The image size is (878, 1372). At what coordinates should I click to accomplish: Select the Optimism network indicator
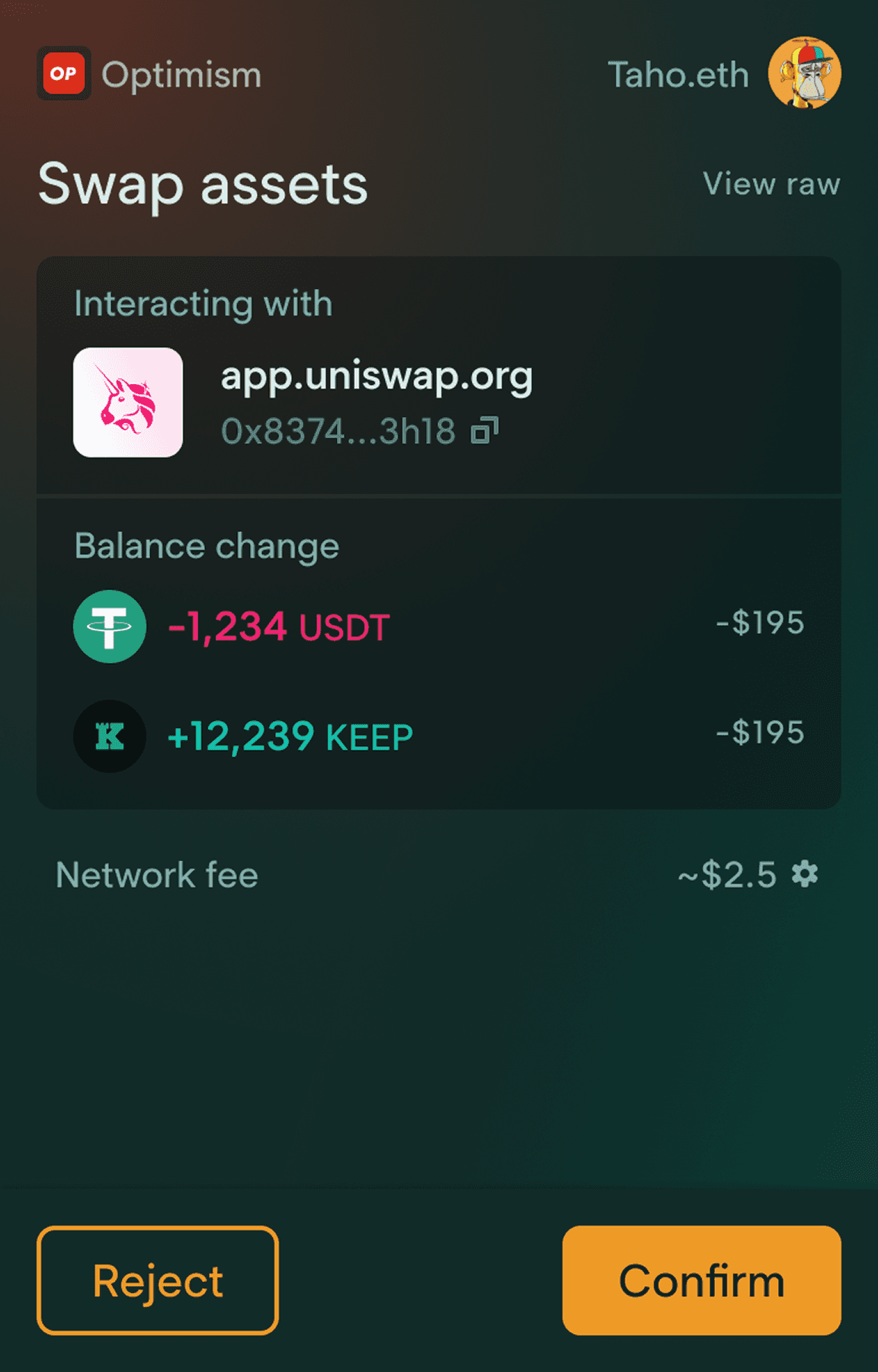tap(149, 74)
